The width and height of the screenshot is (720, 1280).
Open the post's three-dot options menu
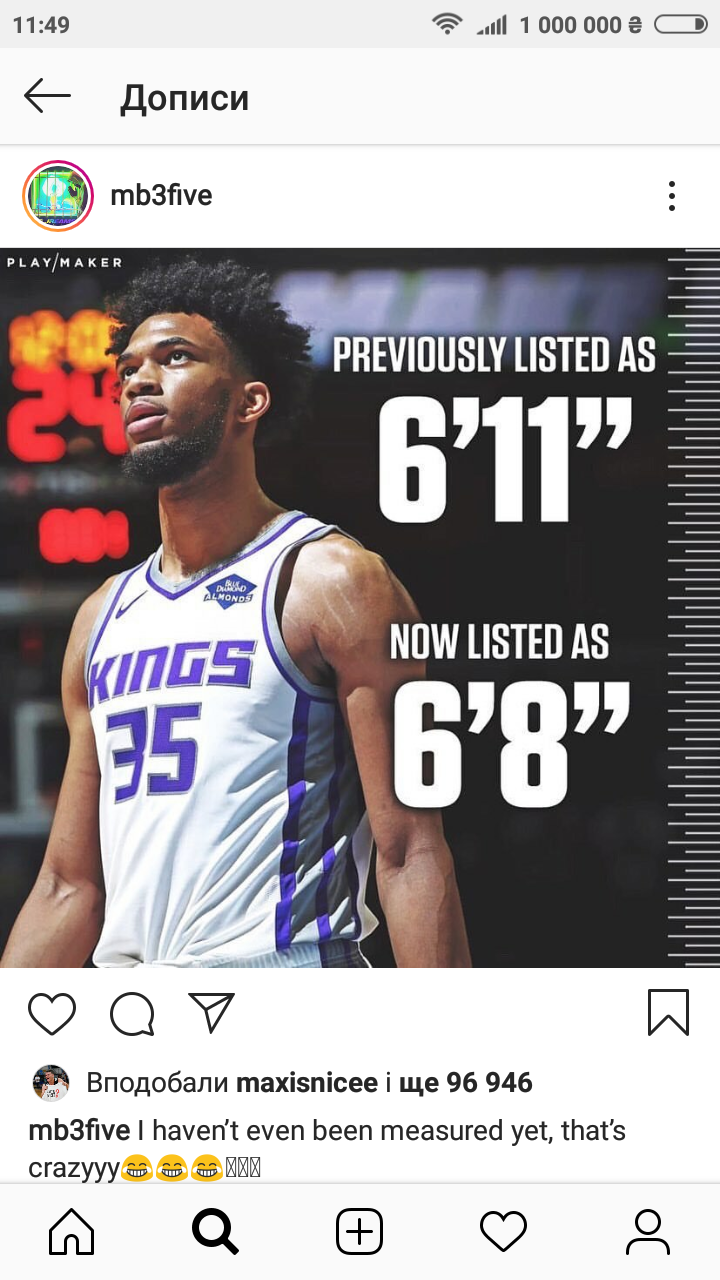point(672,196)
